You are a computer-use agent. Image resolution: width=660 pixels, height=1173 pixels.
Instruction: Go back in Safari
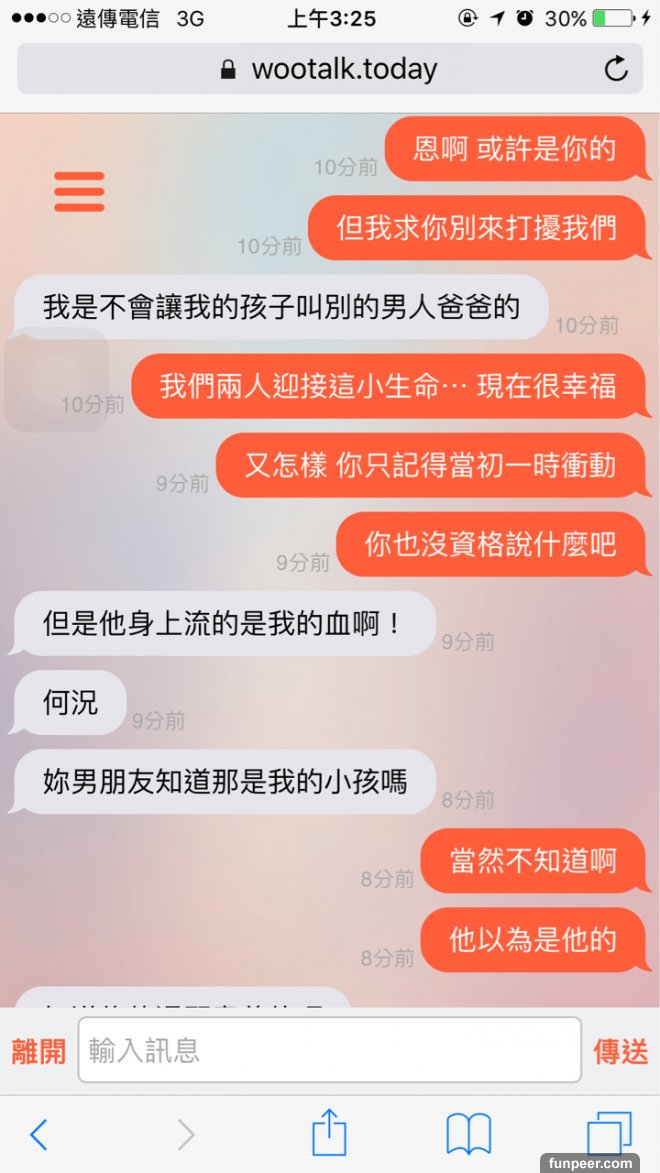[38, 1134]
